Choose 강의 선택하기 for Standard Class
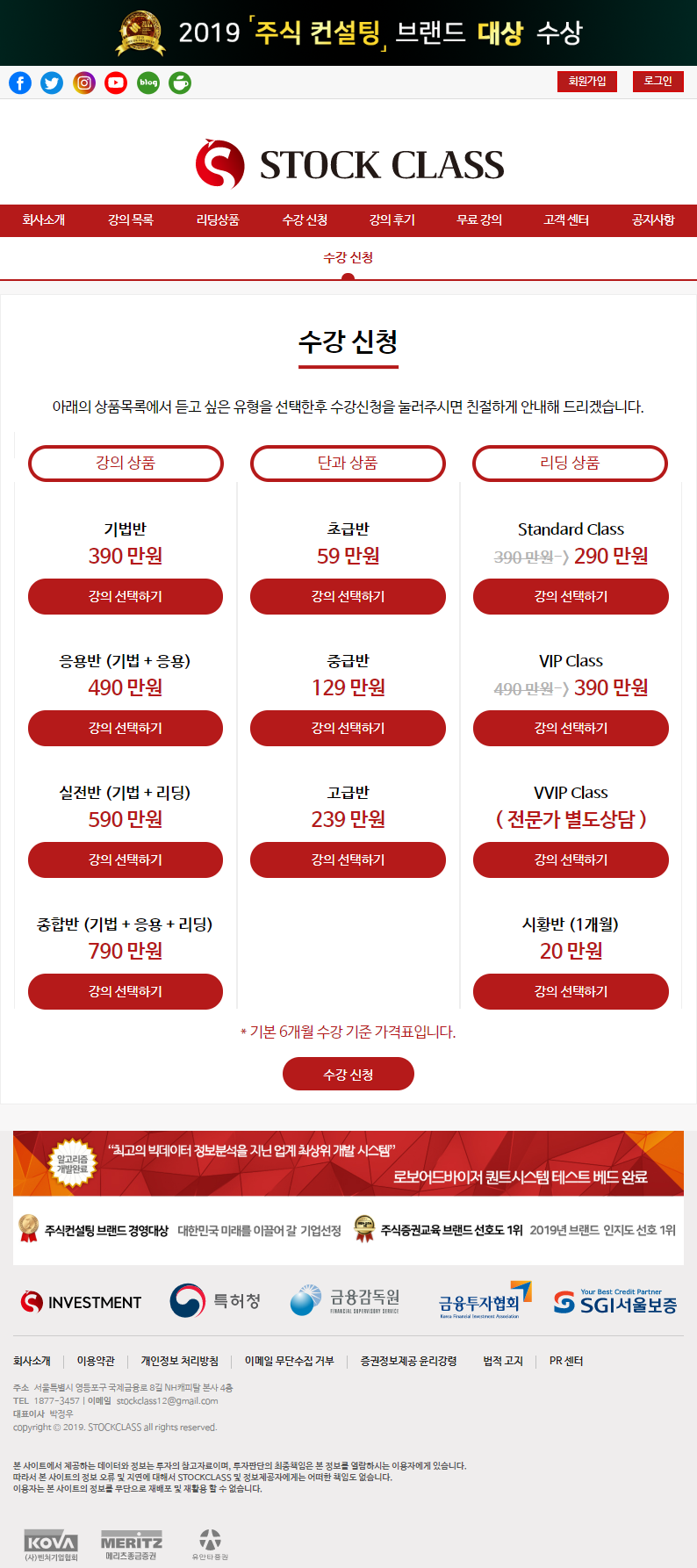Image resolution: width=697 pixels, height=1568 pixels. click(571, 597)
